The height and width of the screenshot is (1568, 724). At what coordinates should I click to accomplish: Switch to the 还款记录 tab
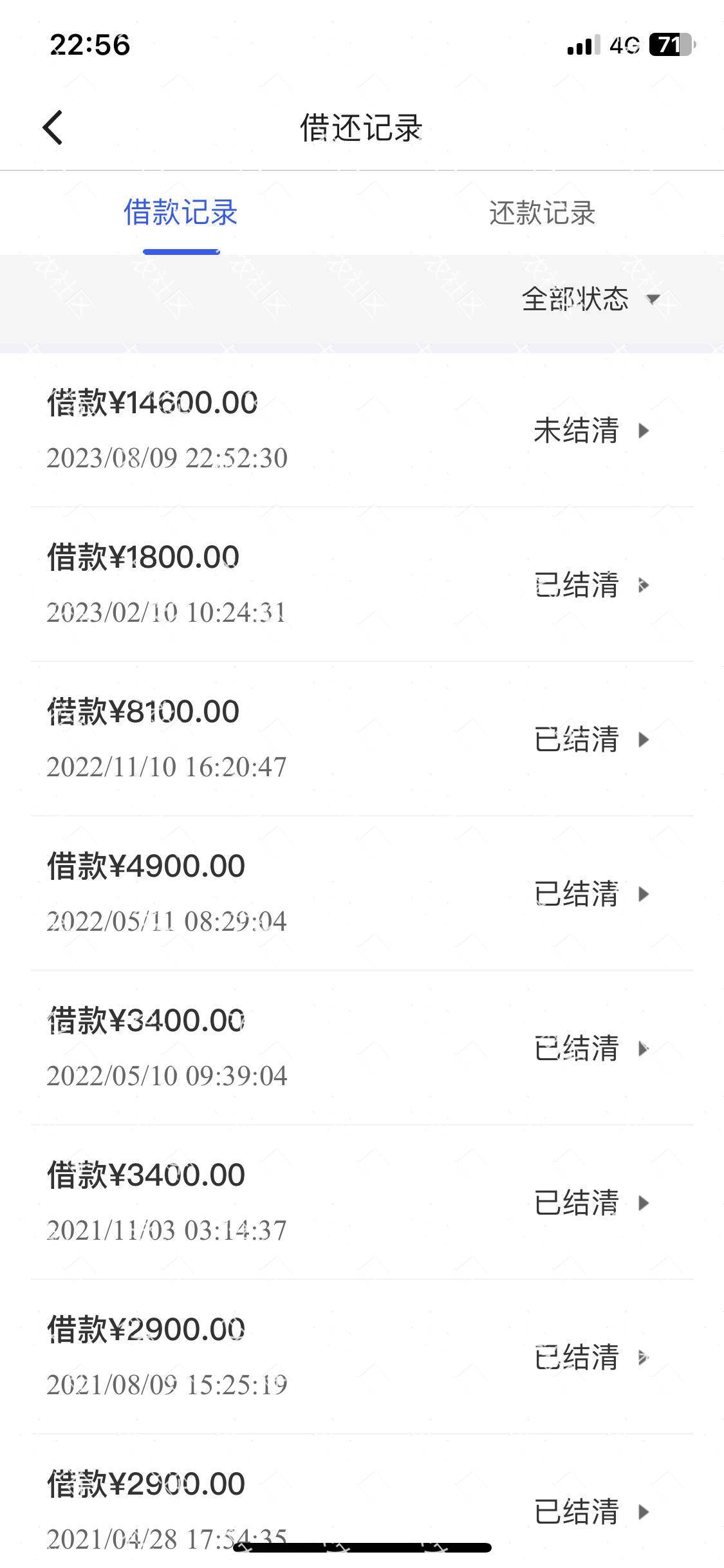pos(543,213)
